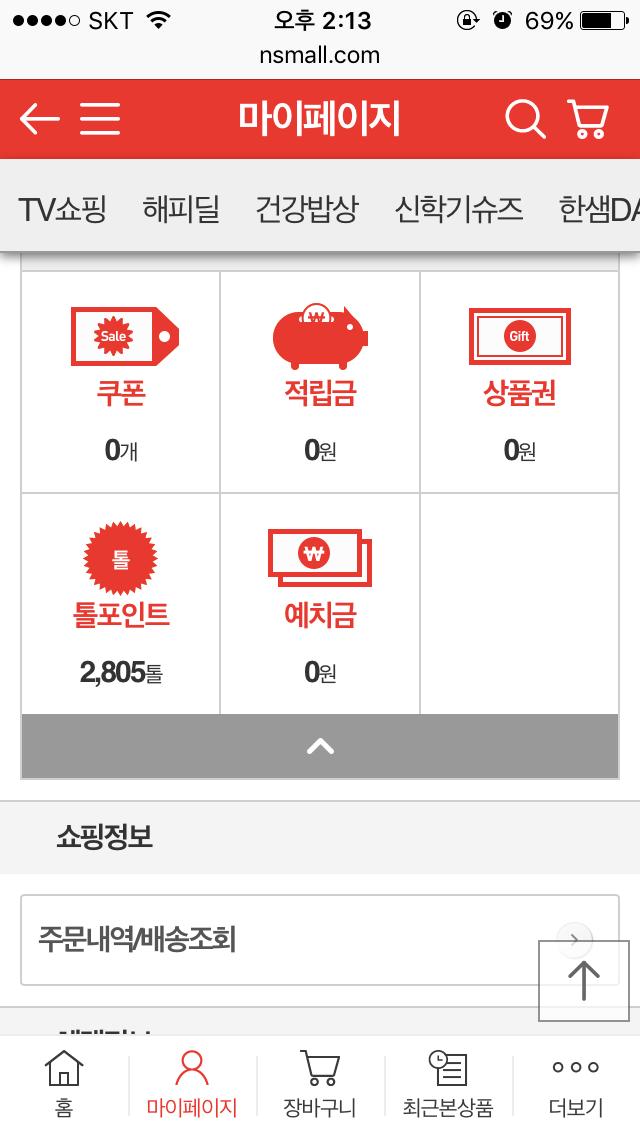Open the 상품권 tile
The height and width of the screenshot is (1136, 640).
pos(519,382)
